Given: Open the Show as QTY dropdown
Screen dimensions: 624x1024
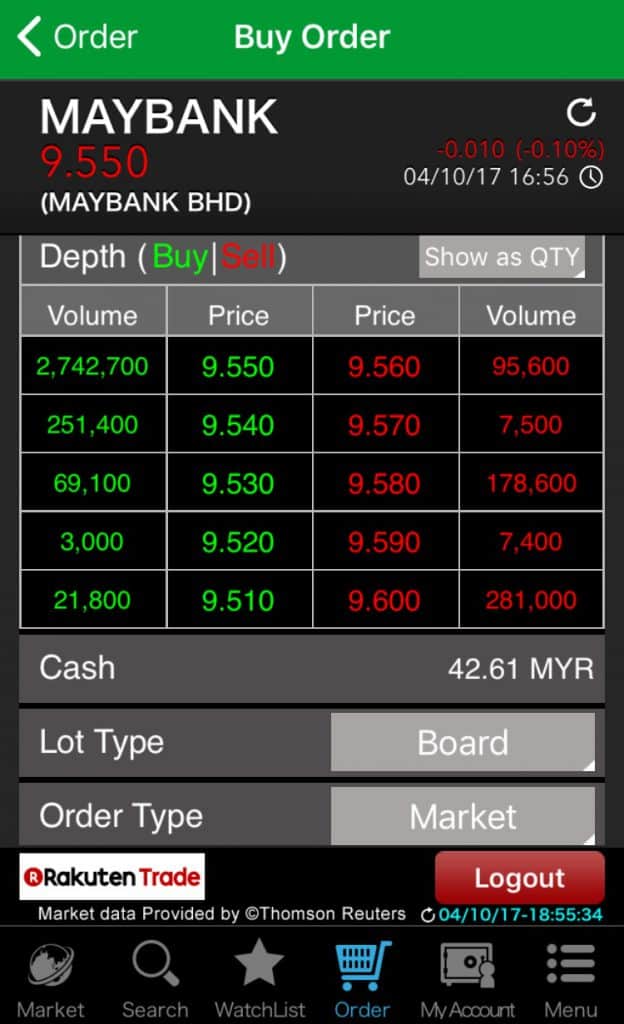Looking at the screenshot, I should tap(501, 257).
